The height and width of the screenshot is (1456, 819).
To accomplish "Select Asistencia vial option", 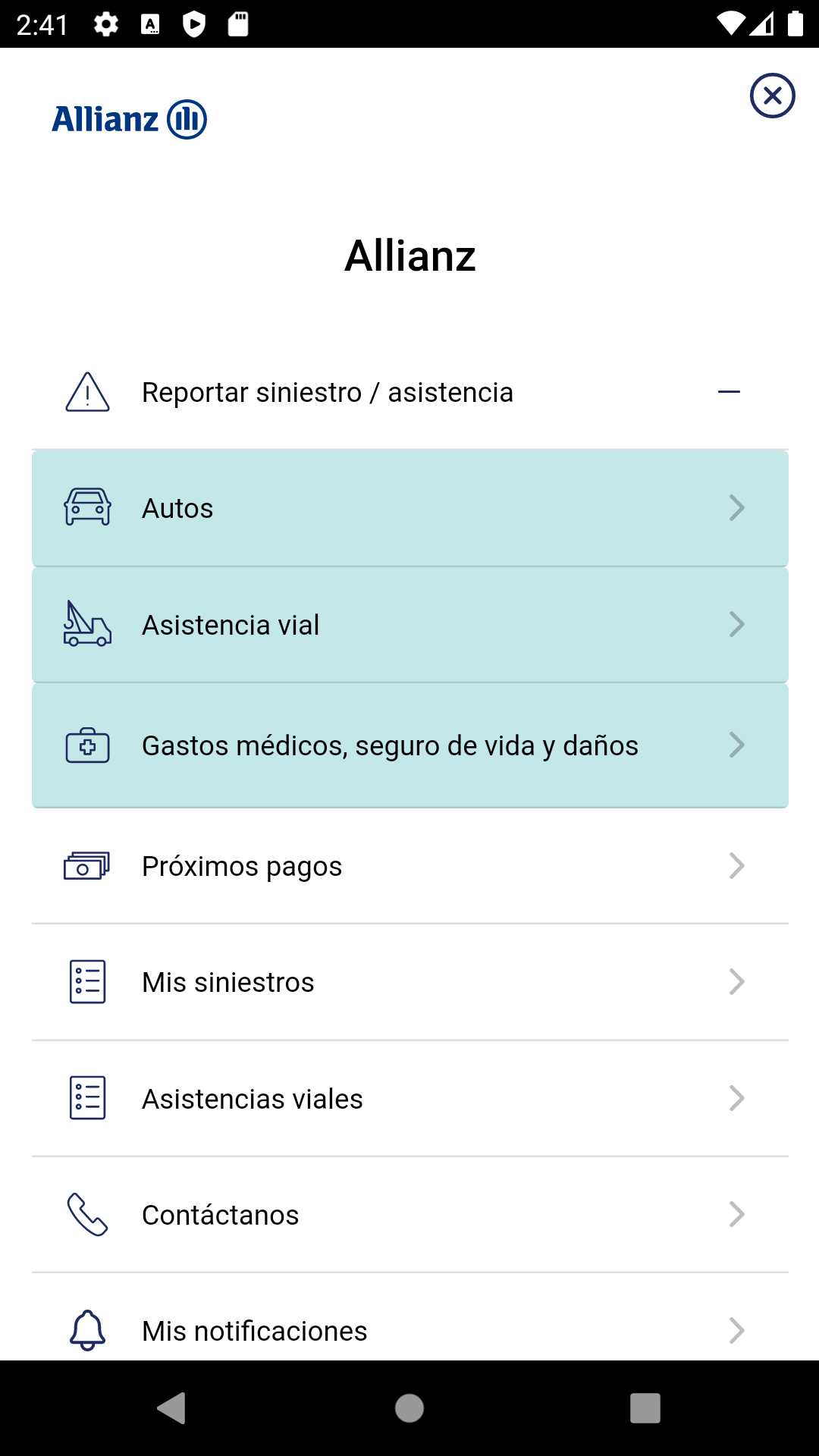I will (x=410, y=625).
